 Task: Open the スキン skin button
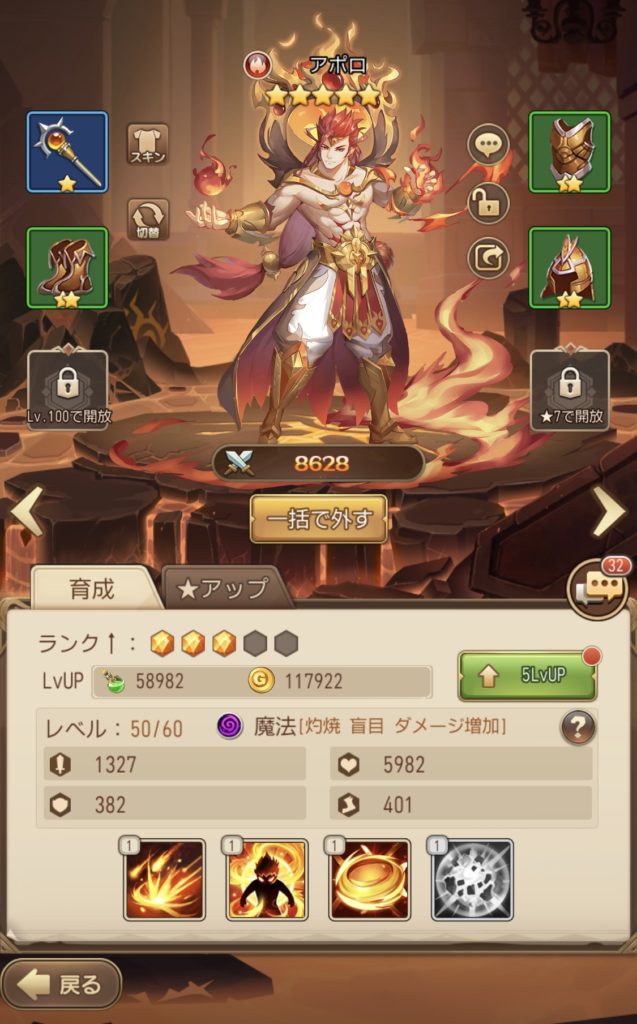148,144
